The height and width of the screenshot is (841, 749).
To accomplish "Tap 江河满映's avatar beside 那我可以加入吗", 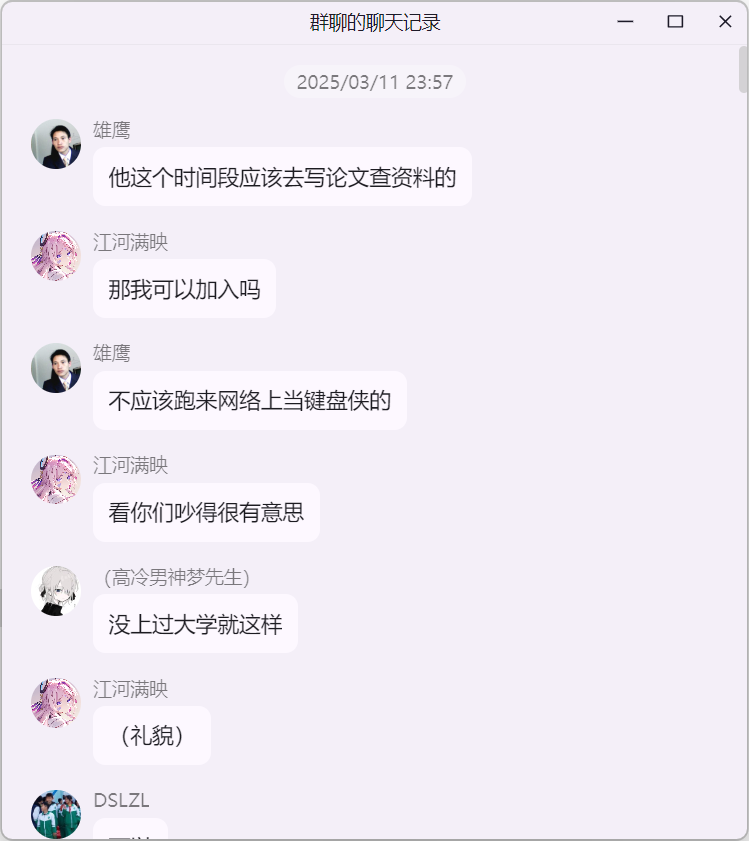I will [x=56, y=256].
